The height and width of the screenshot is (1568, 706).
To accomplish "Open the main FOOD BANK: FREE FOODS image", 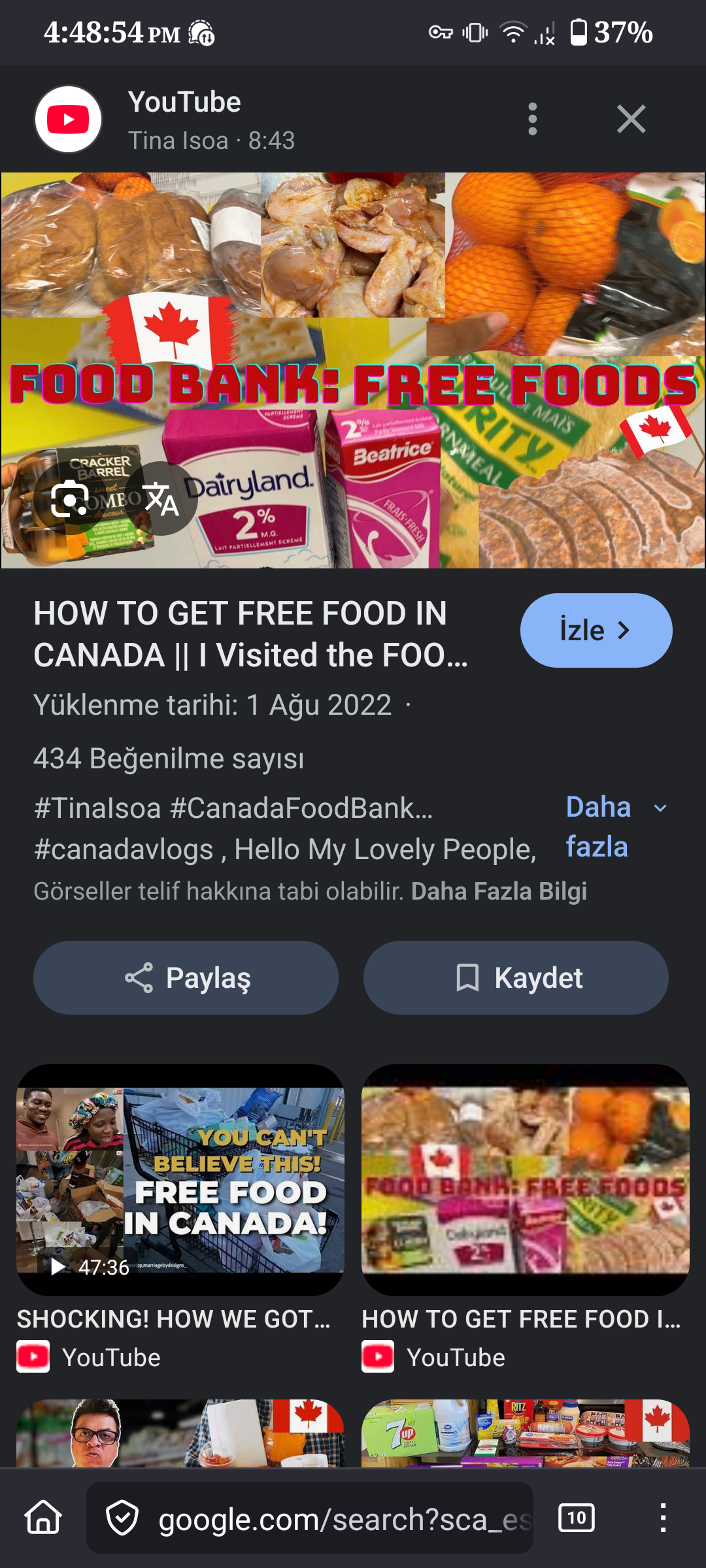I will click(x=353, y=370).
